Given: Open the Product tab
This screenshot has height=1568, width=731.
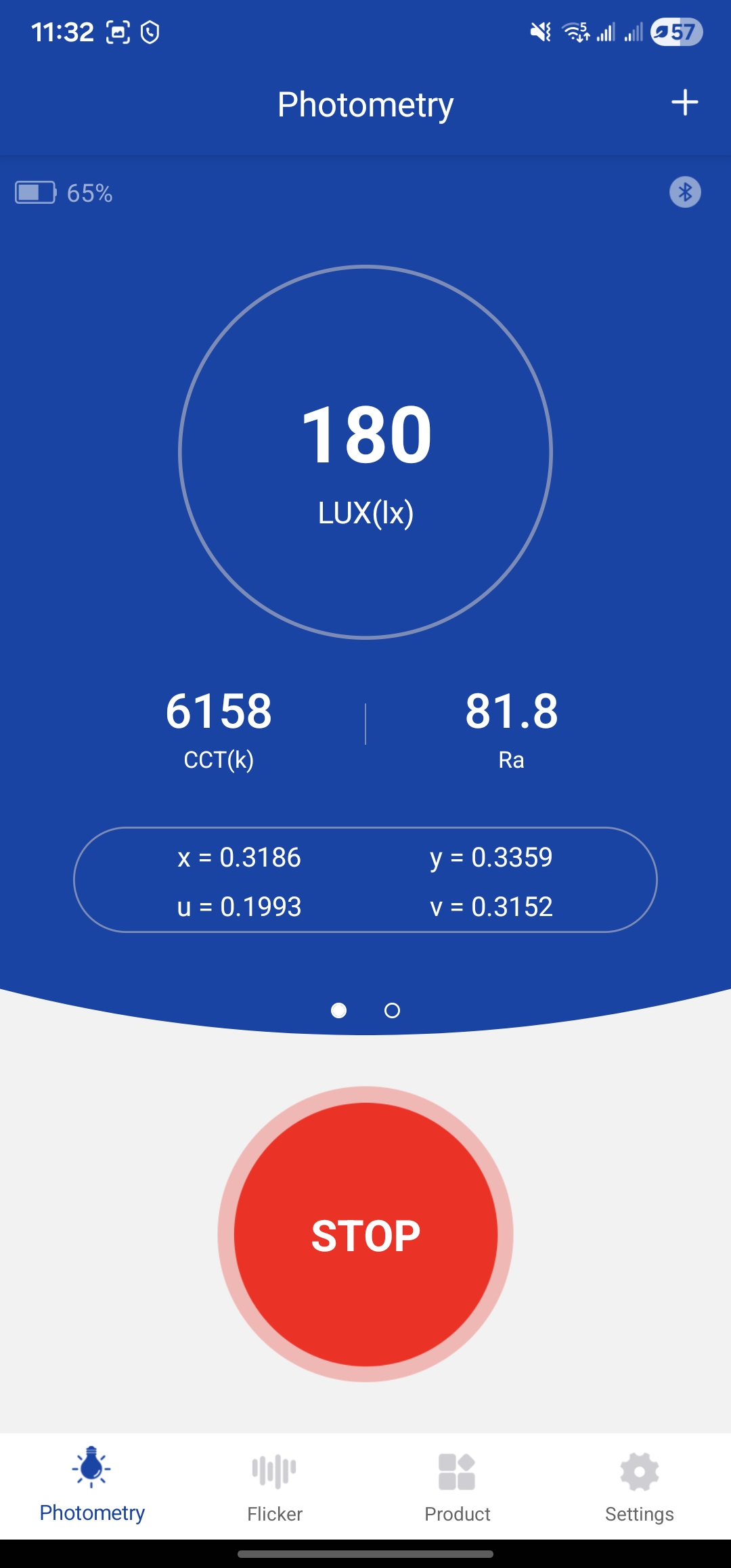Looking at the screenshot, I should [x=457, y=1486].
